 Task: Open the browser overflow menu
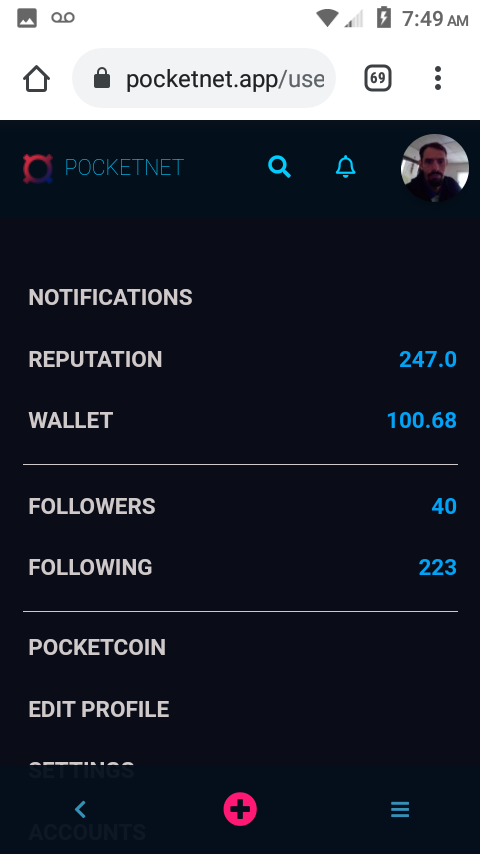(438, 78)
